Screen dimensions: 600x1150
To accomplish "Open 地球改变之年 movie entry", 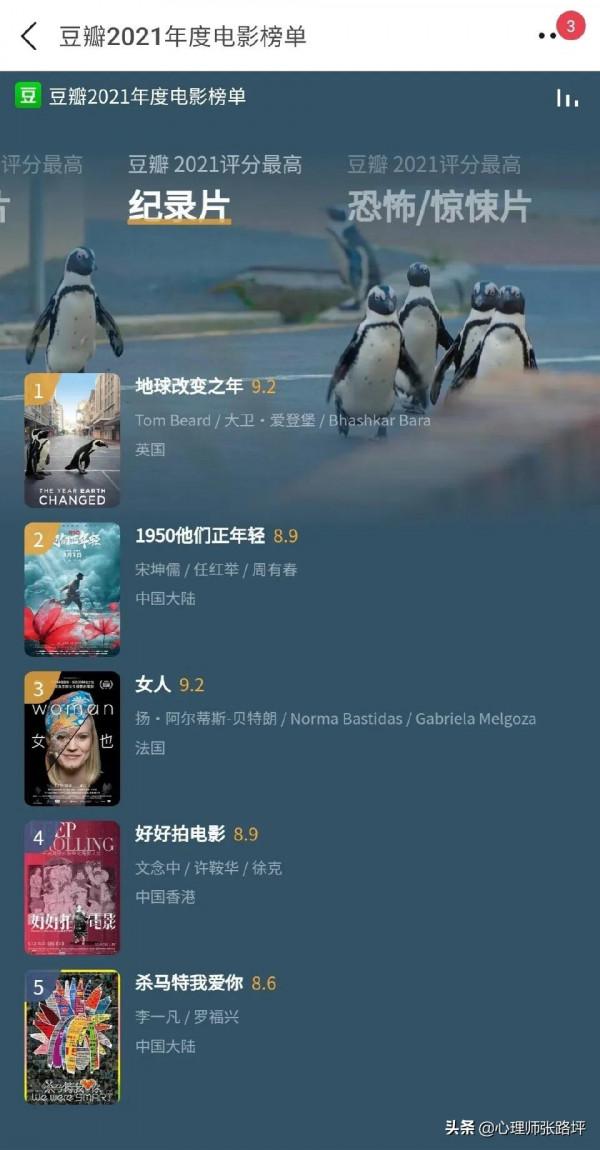I will coord(189,386).
